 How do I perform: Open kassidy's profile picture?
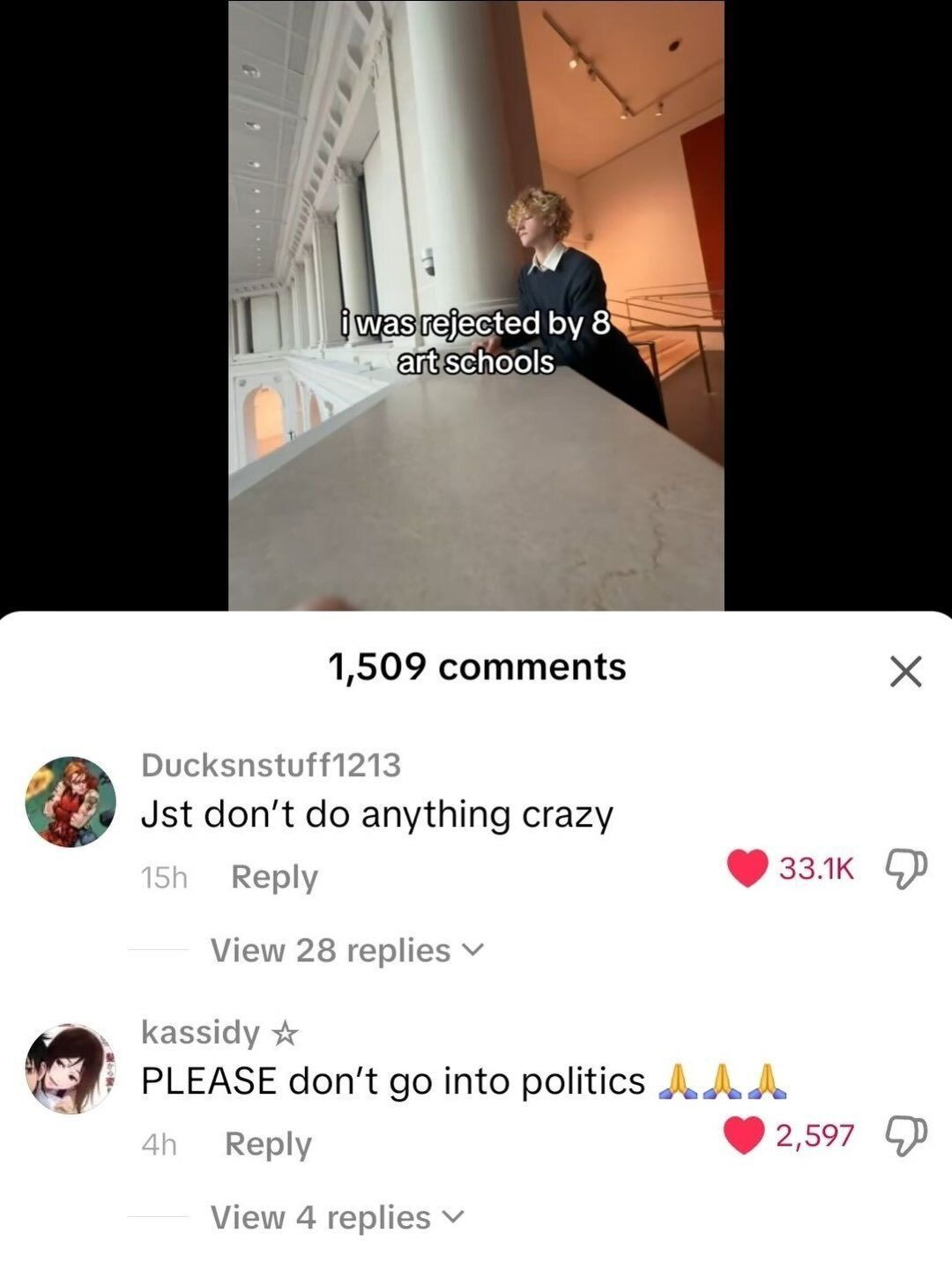coord(71,1068)
